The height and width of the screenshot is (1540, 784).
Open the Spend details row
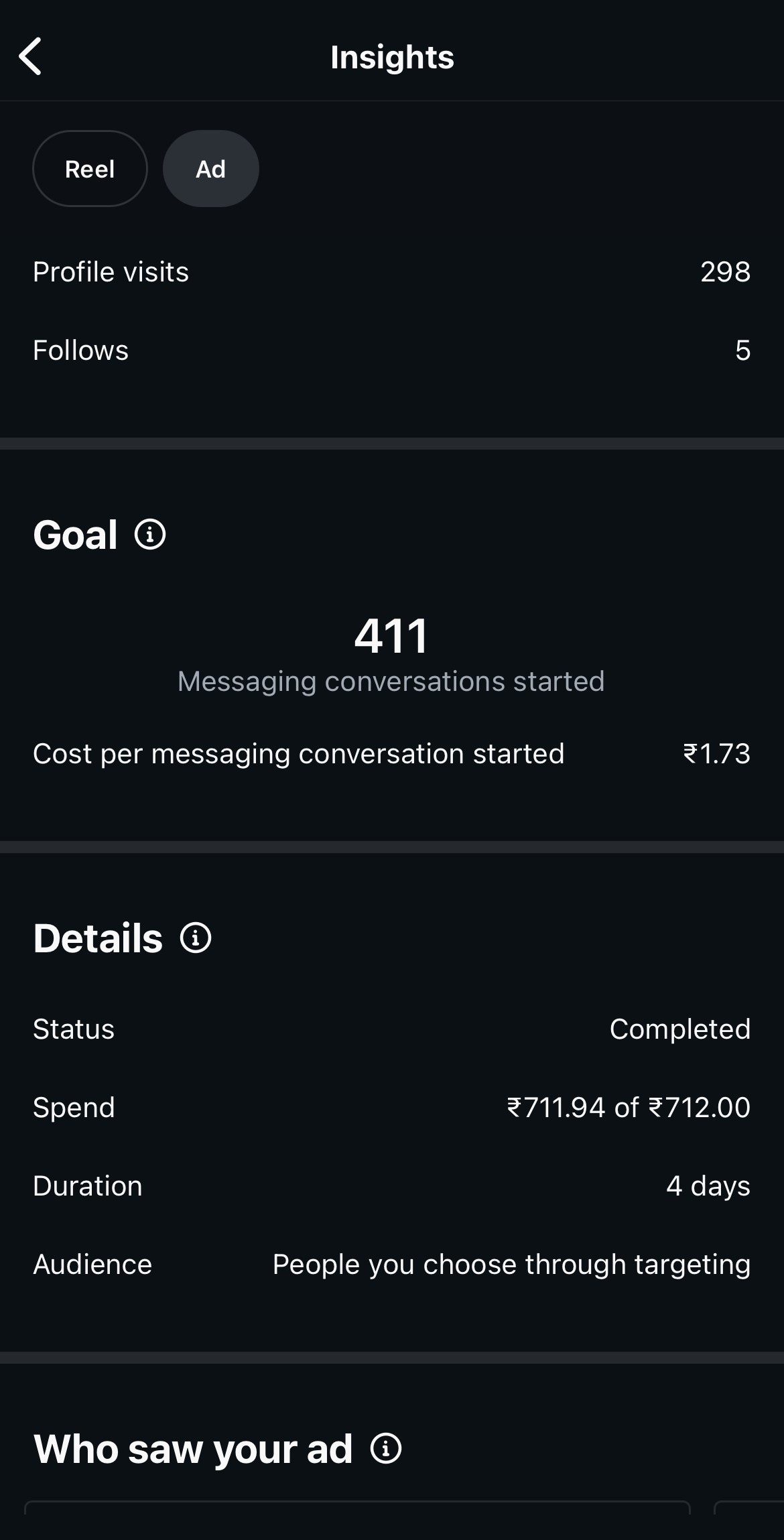[x=392, y=1107]
